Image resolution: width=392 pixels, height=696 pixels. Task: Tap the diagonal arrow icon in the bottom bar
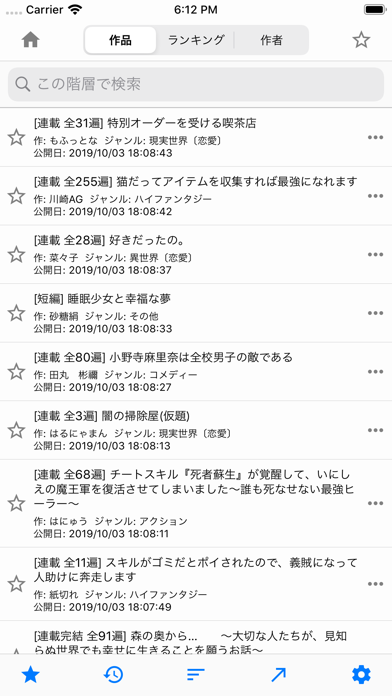pyautogui.click(x=278, y=675)
